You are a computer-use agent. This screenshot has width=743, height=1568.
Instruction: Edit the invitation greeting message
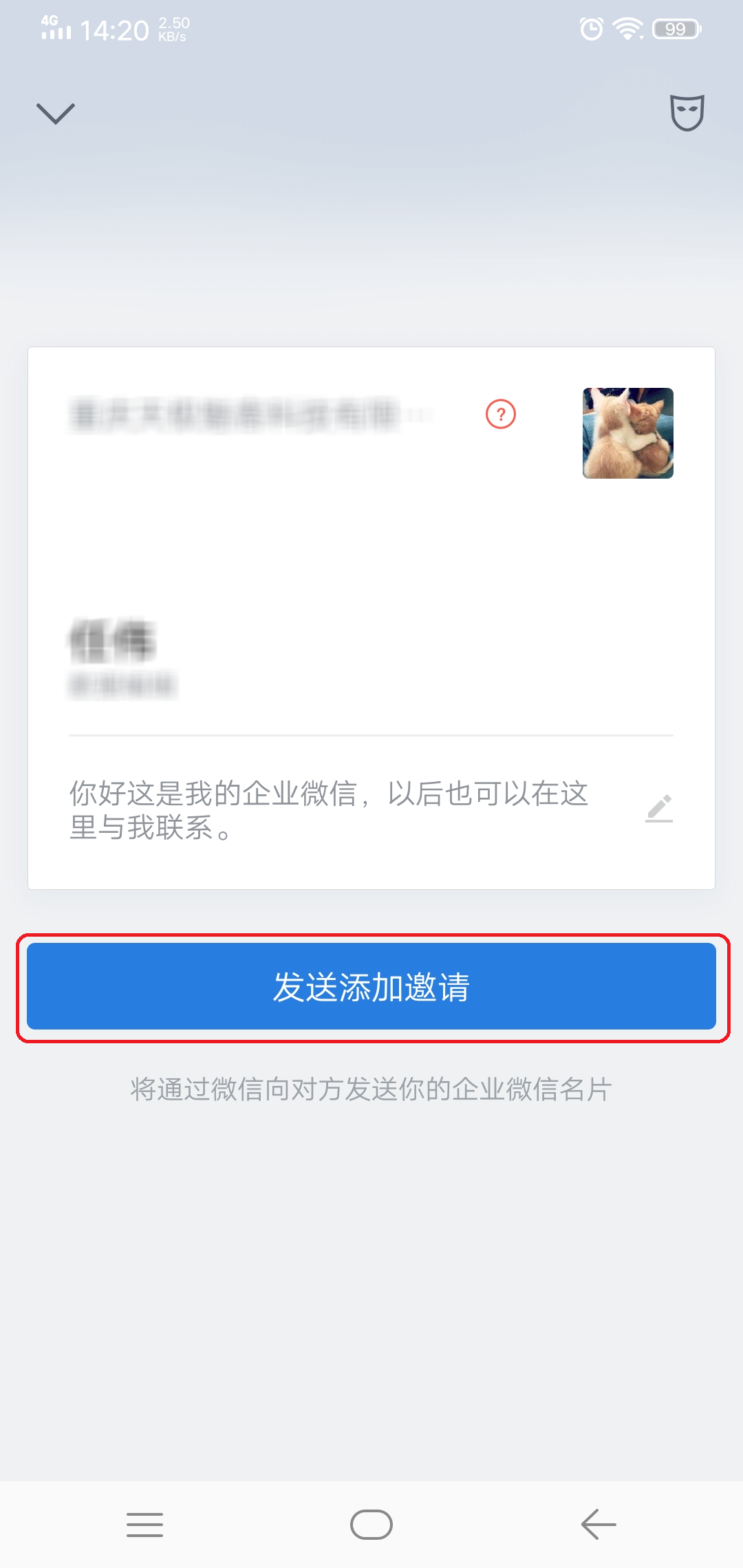pyautogui.click(x=658, y=809)
